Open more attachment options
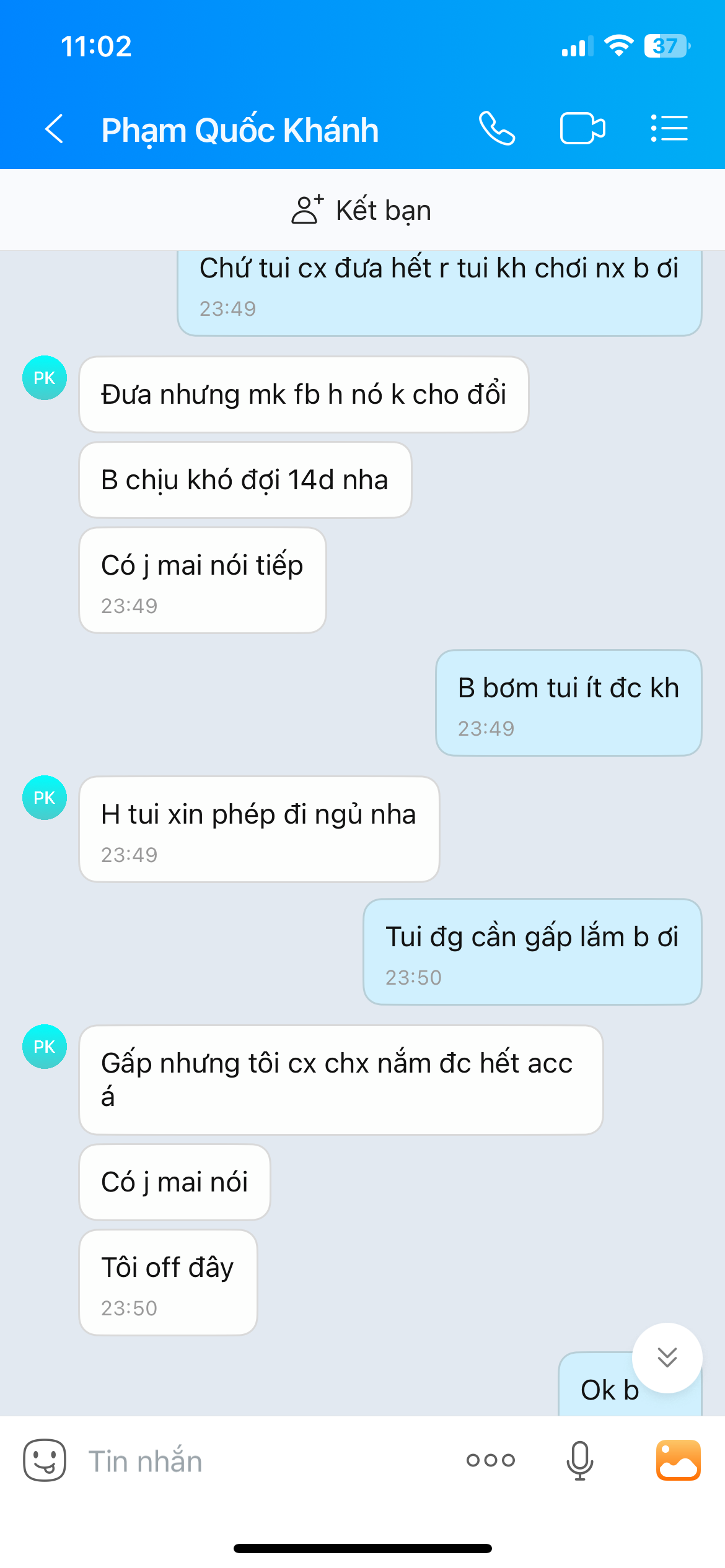This screenshot has height=1568, width=725. pyautogui.click(x=491, y=1460)
